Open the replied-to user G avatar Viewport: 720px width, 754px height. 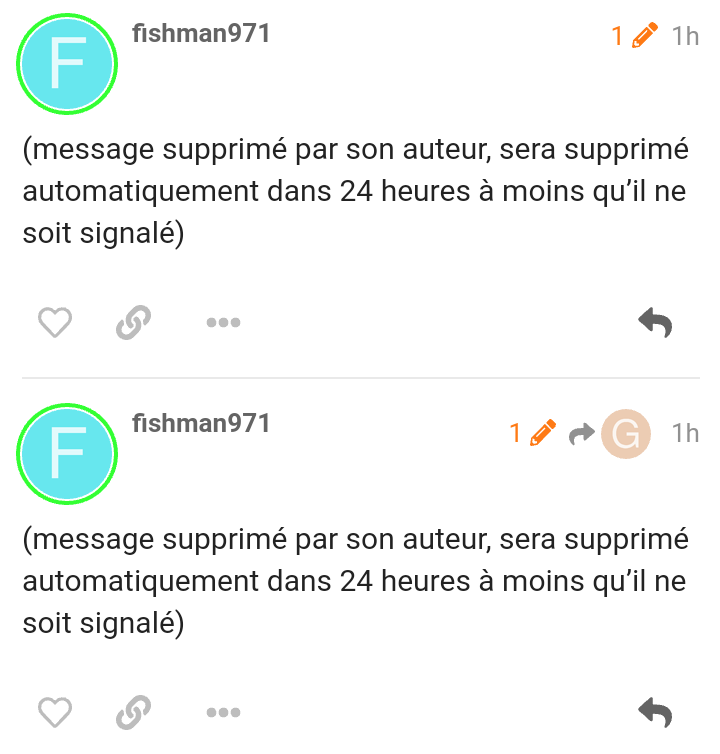pos(625,433)
